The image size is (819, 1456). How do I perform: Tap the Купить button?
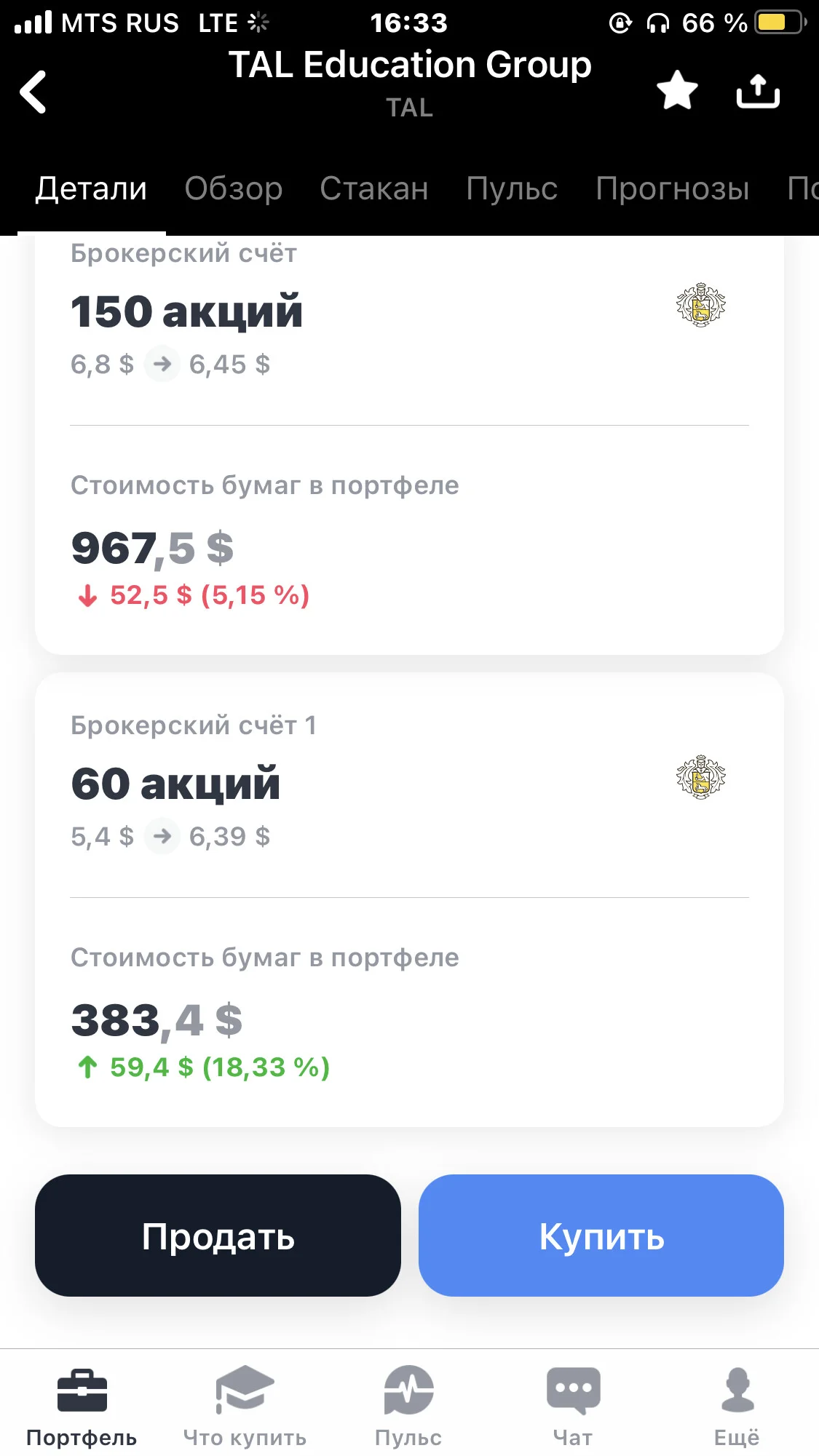601,1236
